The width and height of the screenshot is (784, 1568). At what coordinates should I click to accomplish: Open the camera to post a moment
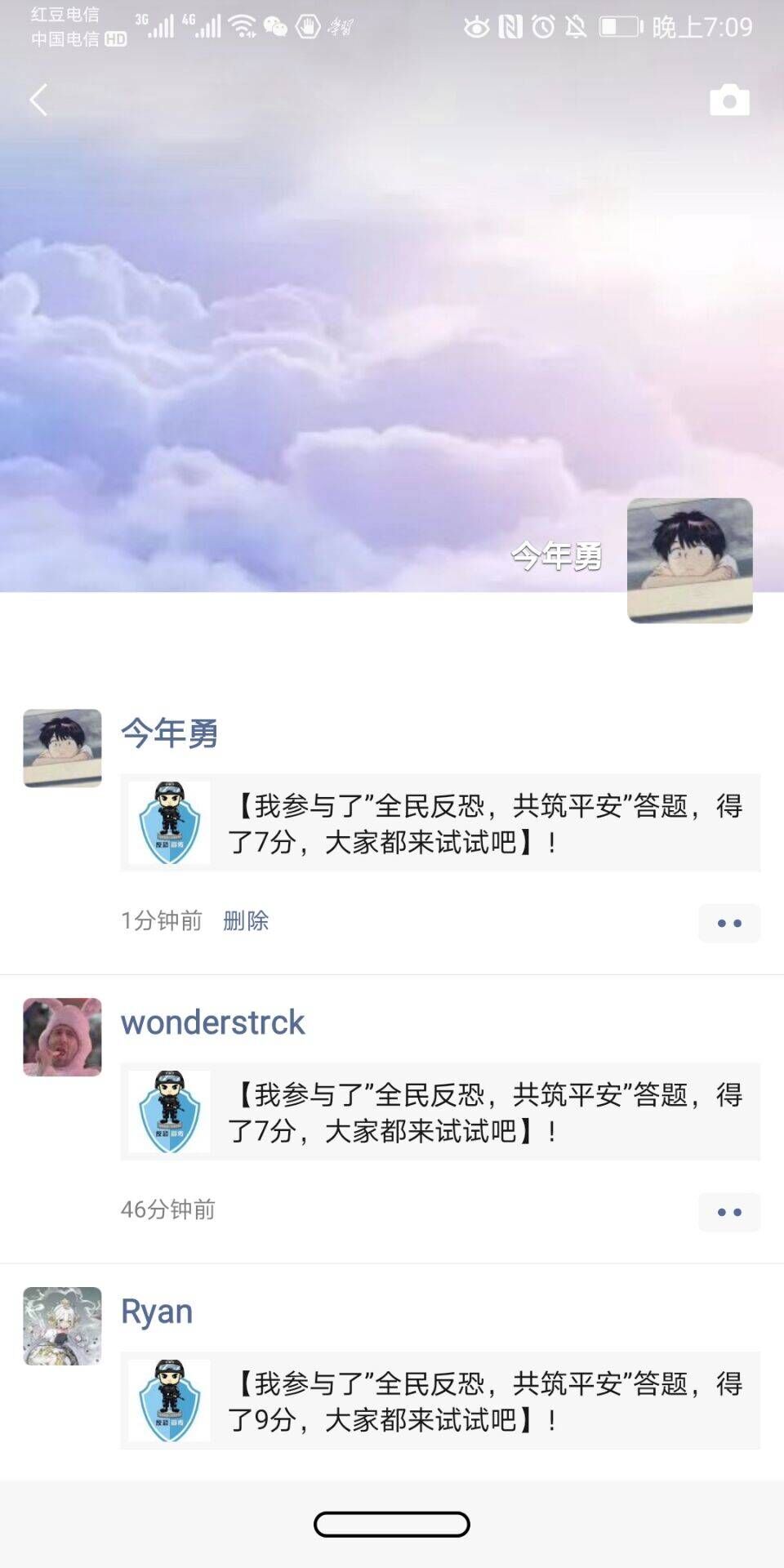pos(729,100)
